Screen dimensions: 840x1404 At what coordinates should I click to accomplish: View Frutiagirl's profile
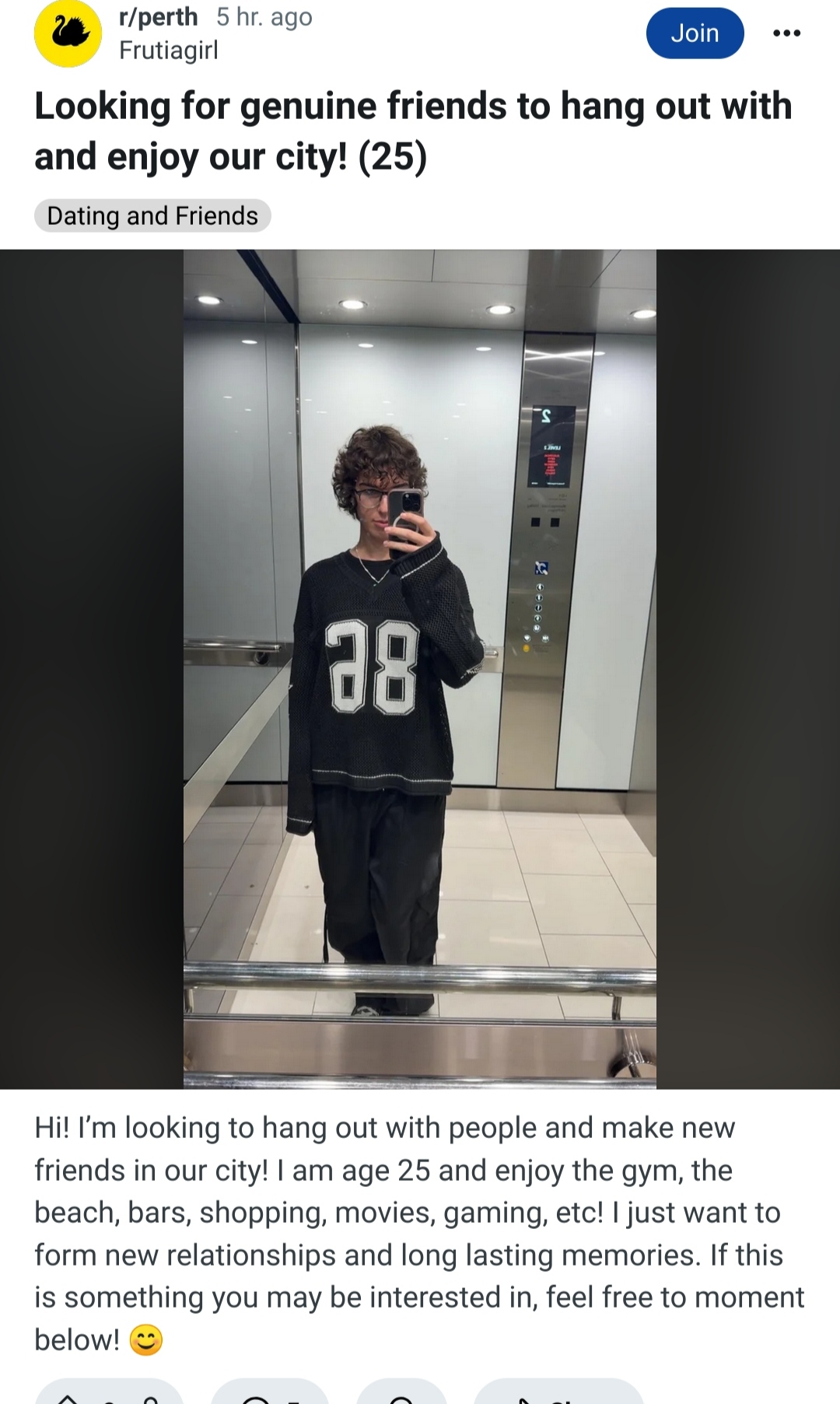pos(169,51)
